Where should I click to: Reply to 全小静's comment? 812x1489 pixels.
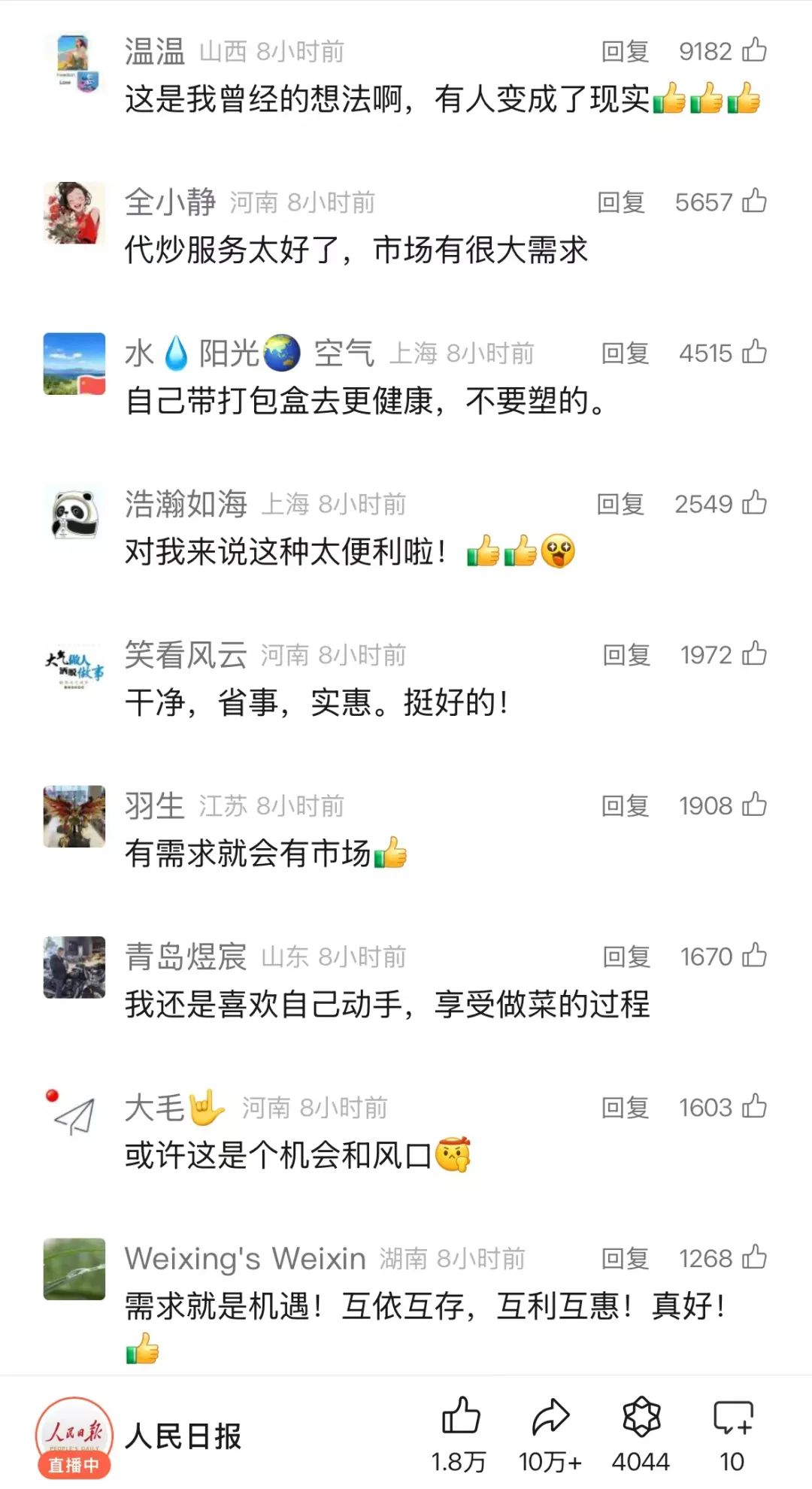[621, 202]
